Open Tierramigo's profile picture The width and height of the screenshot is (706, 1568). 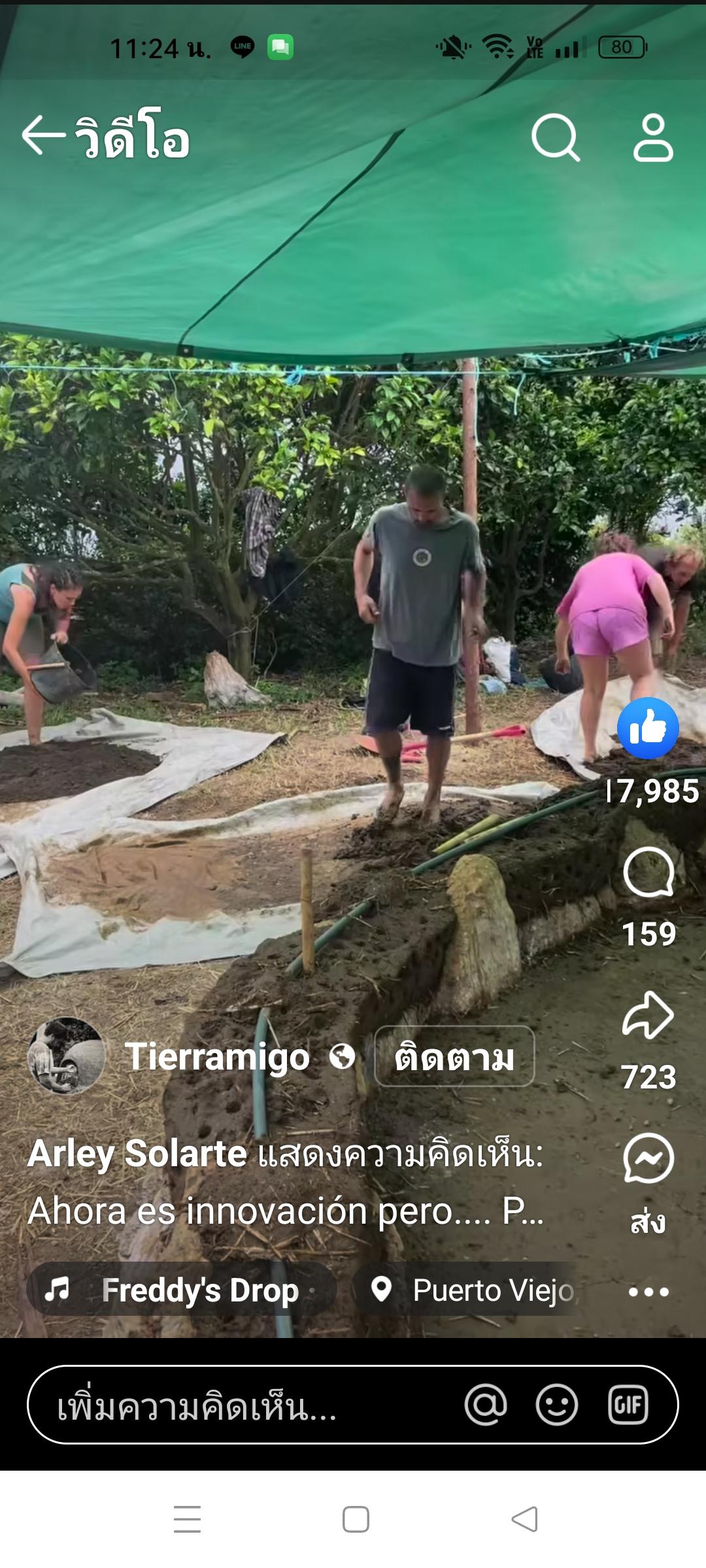(x=66, y=1056)
